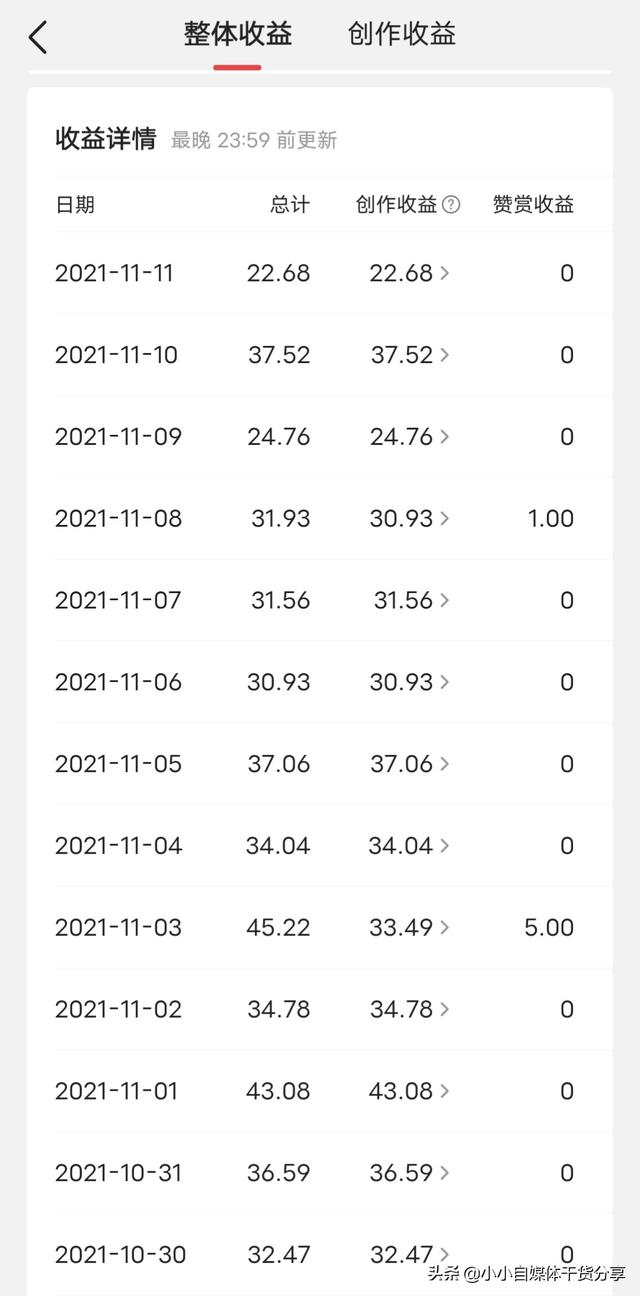Viewport: 640px width, 1296px height.
Task: View 创作收益 37.06 on 2021-11-05
Action: 409,765
